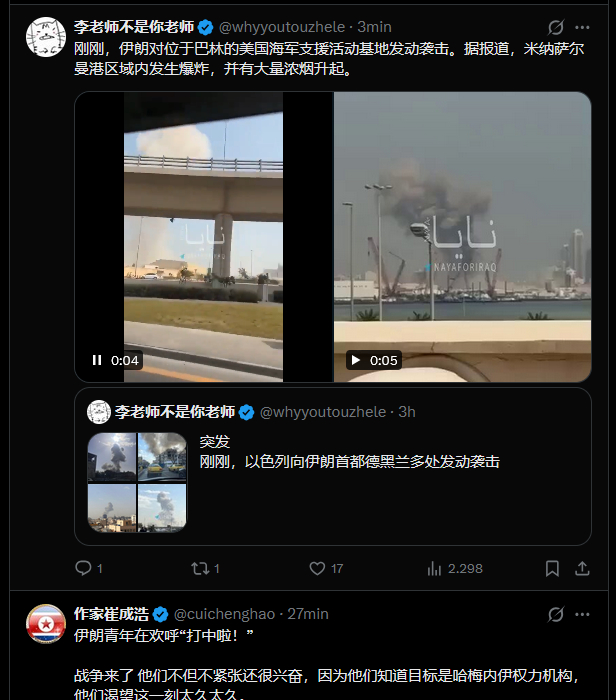This screenshot has height=700, width=616.
Task: Share 李老师's post
Action: tap(582, 568)
